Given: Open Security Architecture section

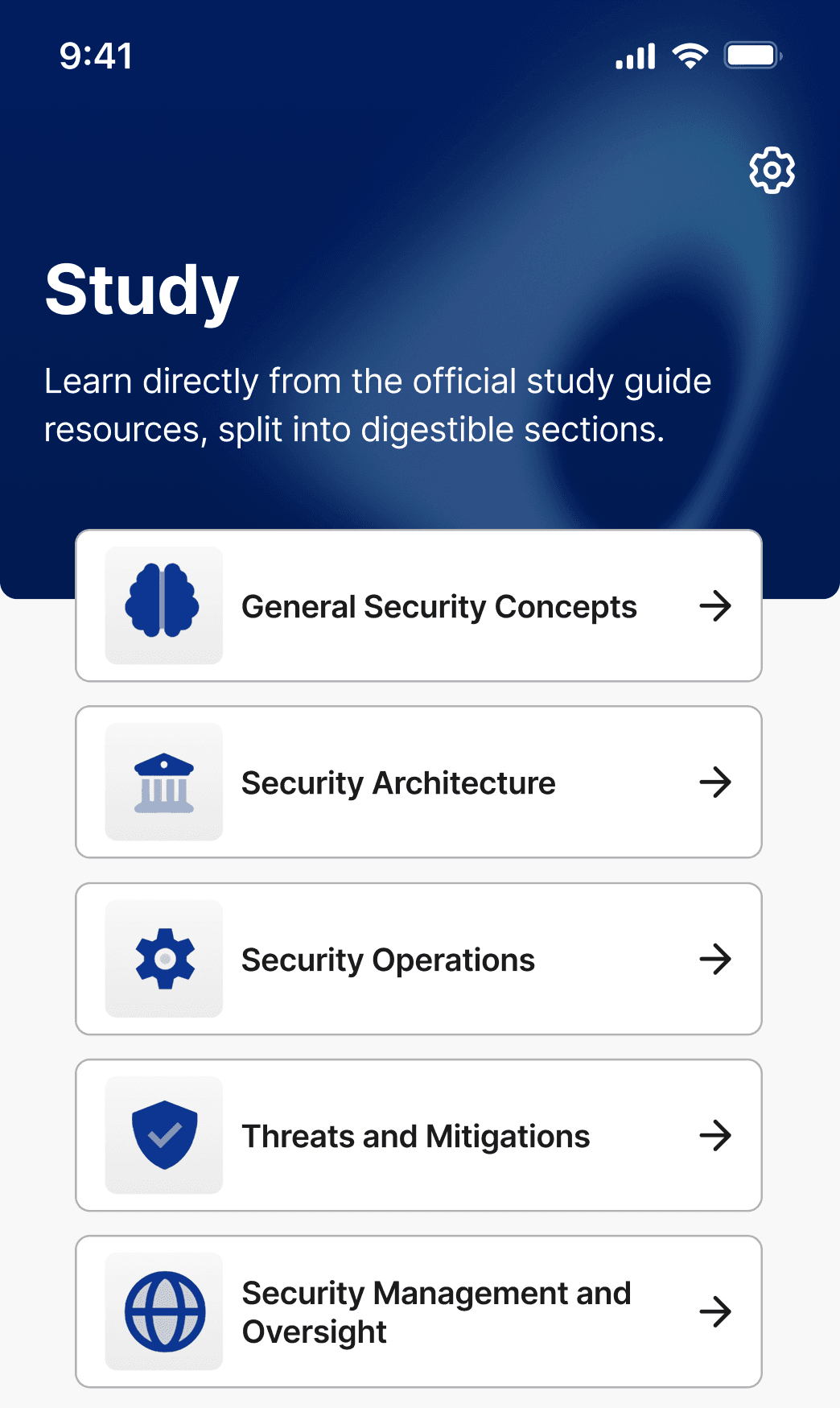Looking at the screenshot, I should [x=418, y=782].
